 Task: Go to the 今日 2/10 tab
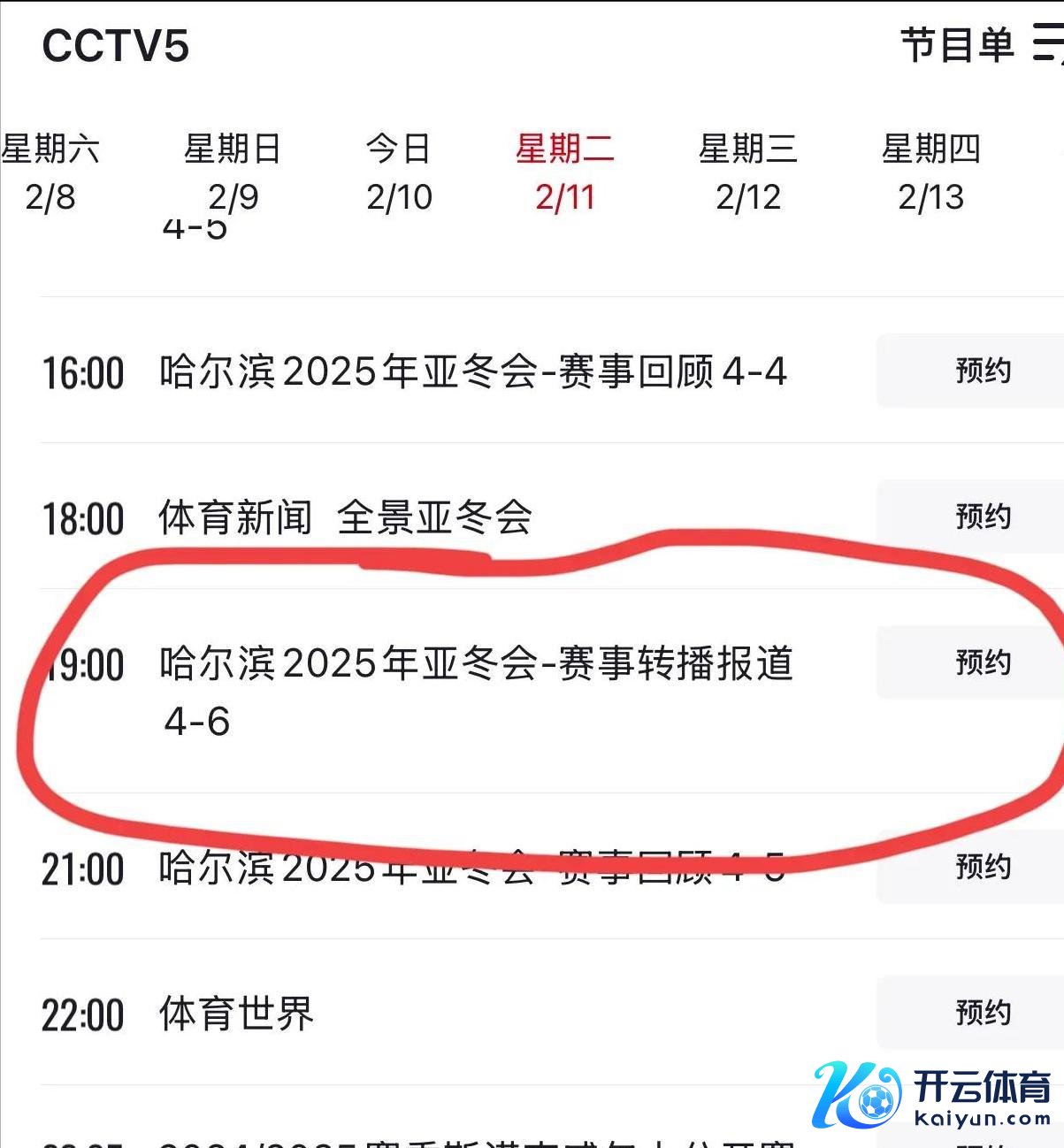(399, 172)
